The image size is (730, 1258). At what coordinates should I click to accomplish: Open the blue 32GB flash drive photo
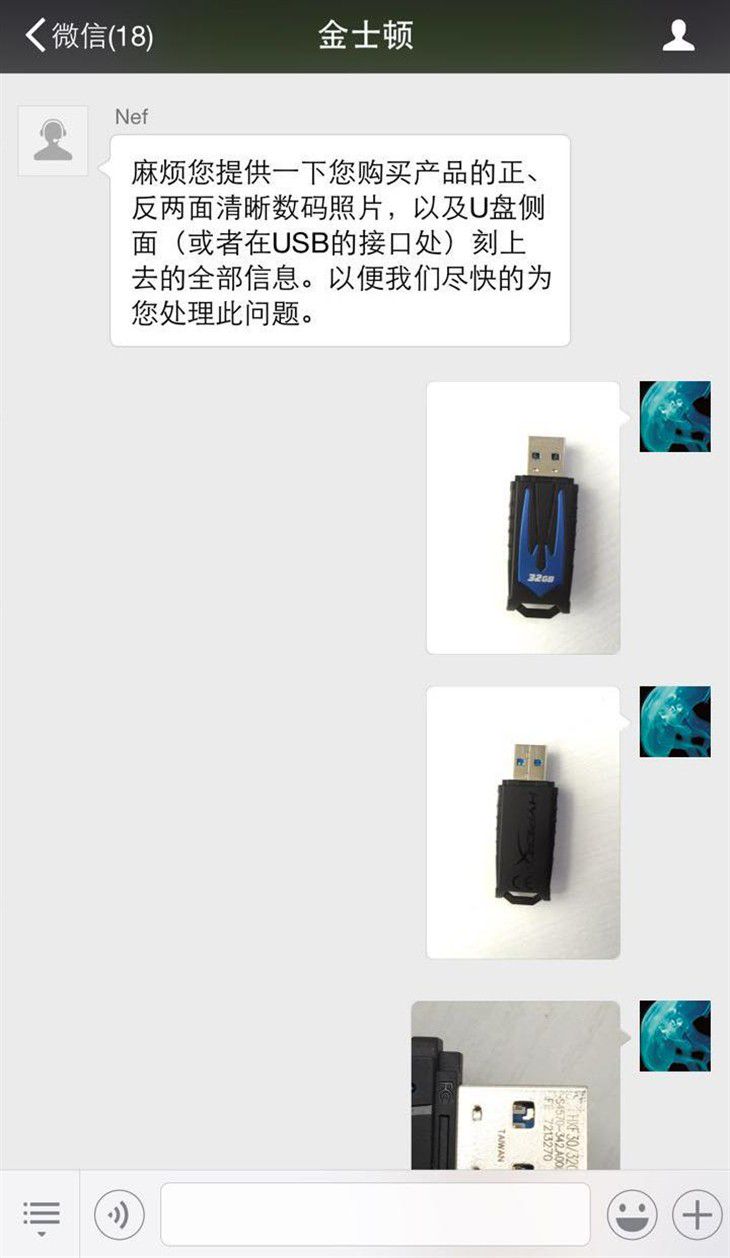pyautogui.click(x=523, y=518)
